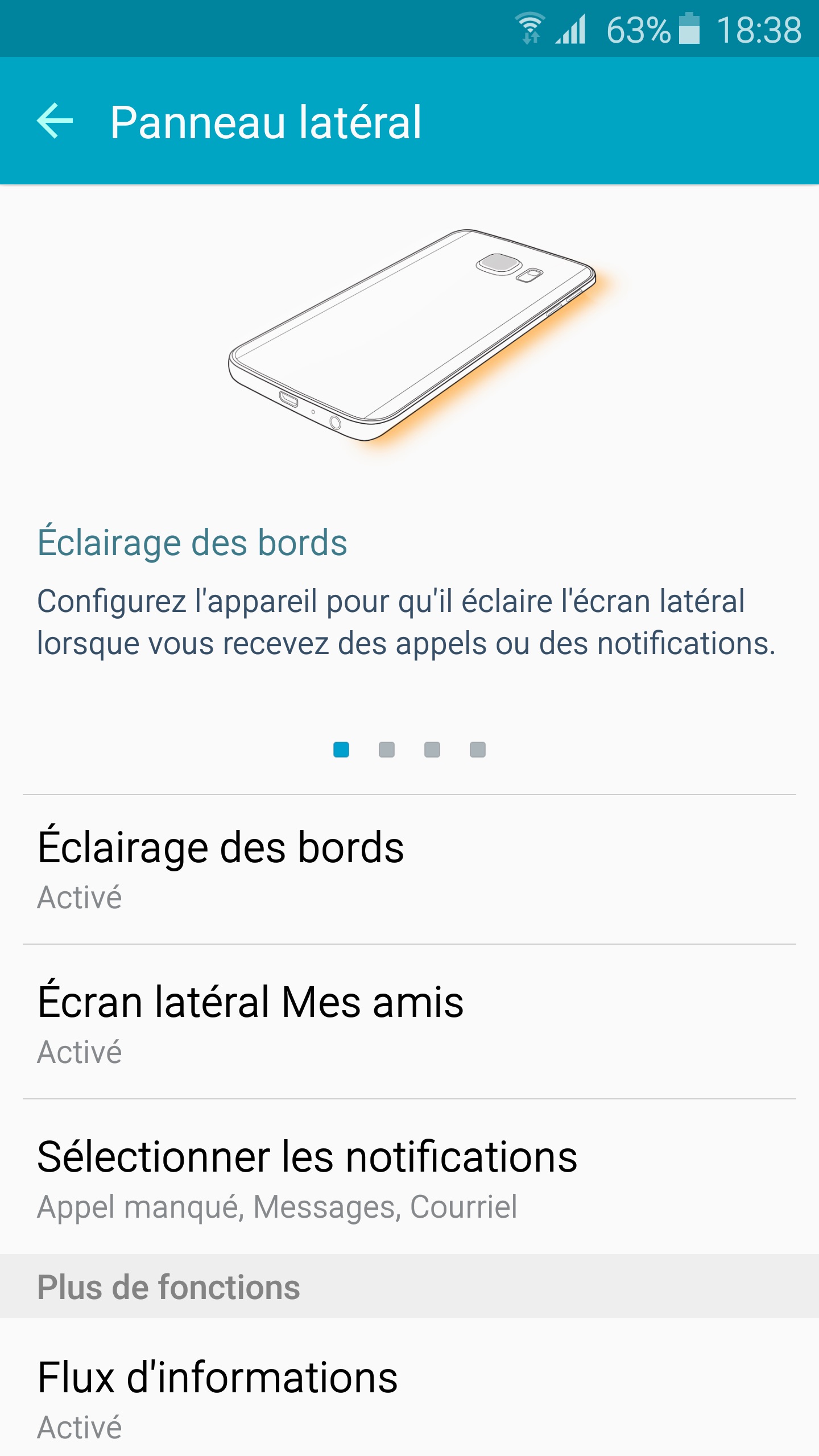Image resolution: width=819 pixels, height=1456 pixels.
Task: Open Éclairage des bords setting row
Action: coord(409,869)
